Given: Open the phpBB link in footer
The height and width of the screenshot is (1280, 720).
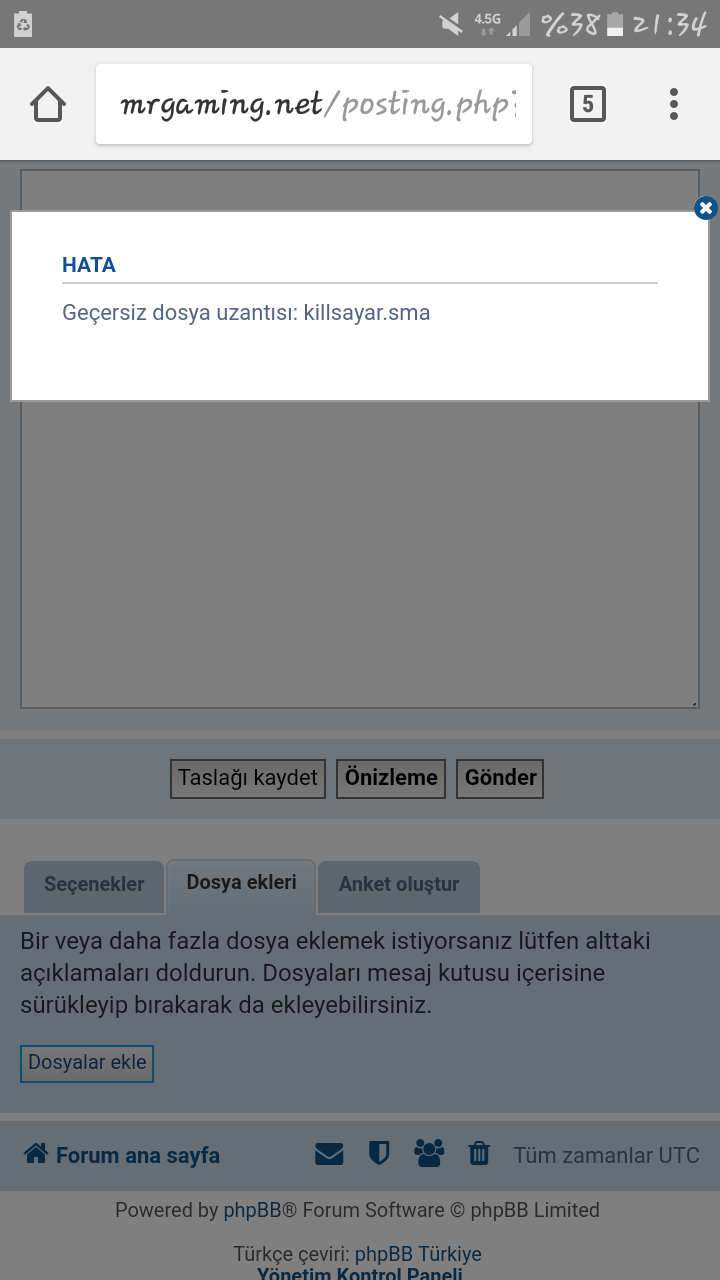Looking at the screenshot, I should pyautogui.click(x=252, y=1210).
